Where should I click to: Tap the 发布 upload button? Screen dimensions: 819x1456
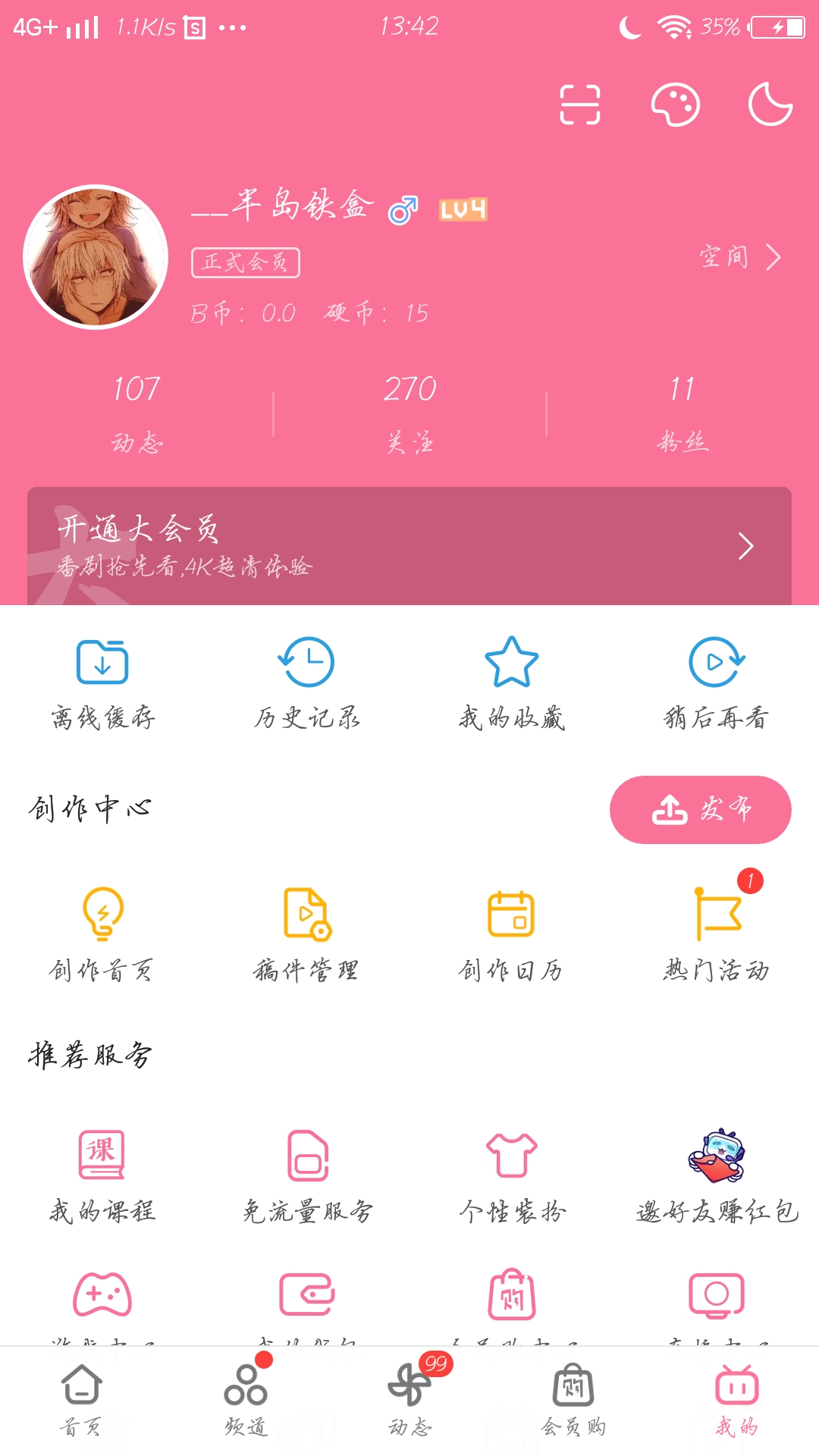(x=700, y=809)
